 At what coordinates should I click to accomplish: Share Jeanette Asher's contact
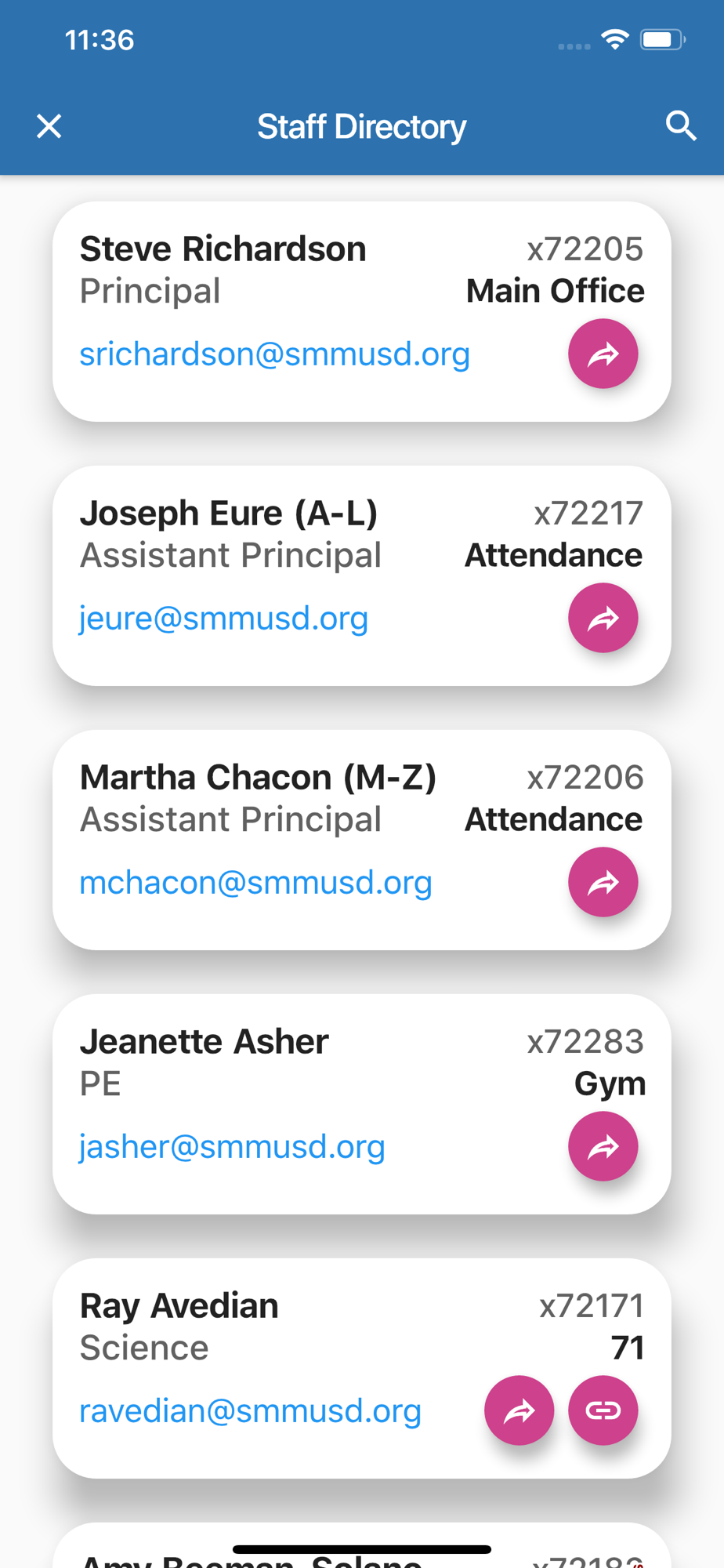tap(603, 1147)
